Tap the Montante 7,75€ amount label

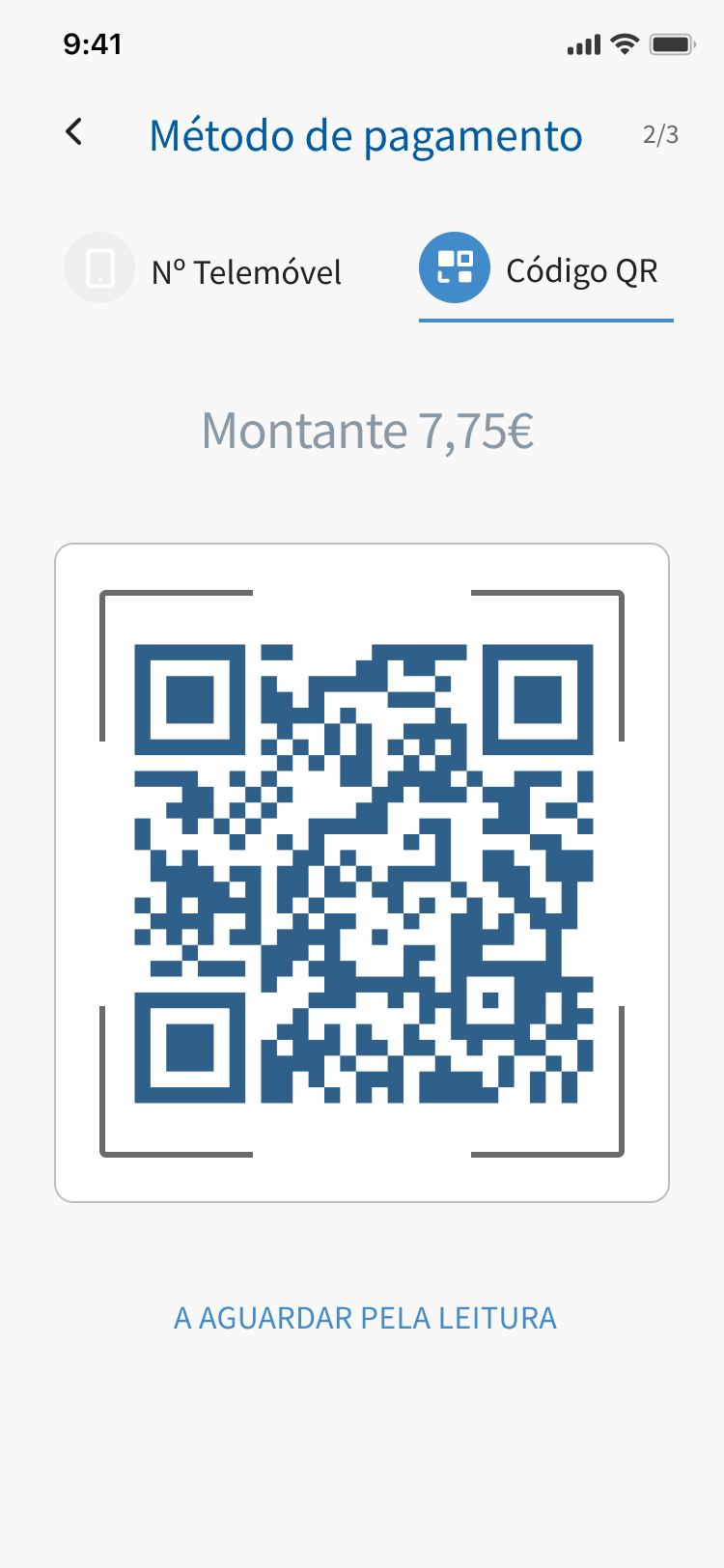pos(367,431)
